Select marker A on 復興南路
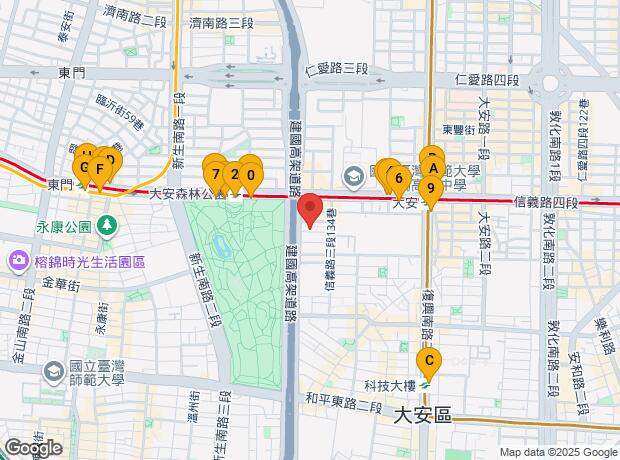 tap(433, 169)
